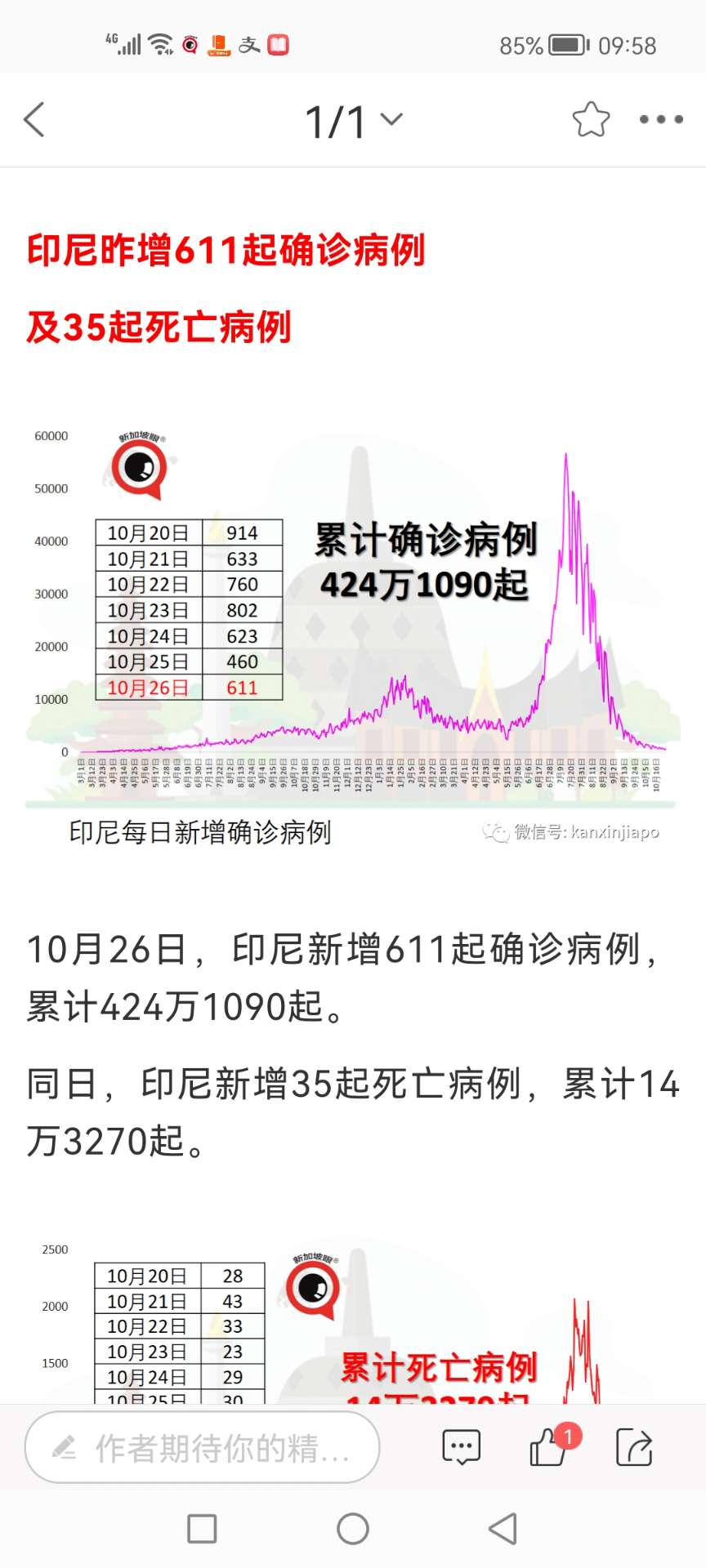Add this article to favorites

point(591,120)
